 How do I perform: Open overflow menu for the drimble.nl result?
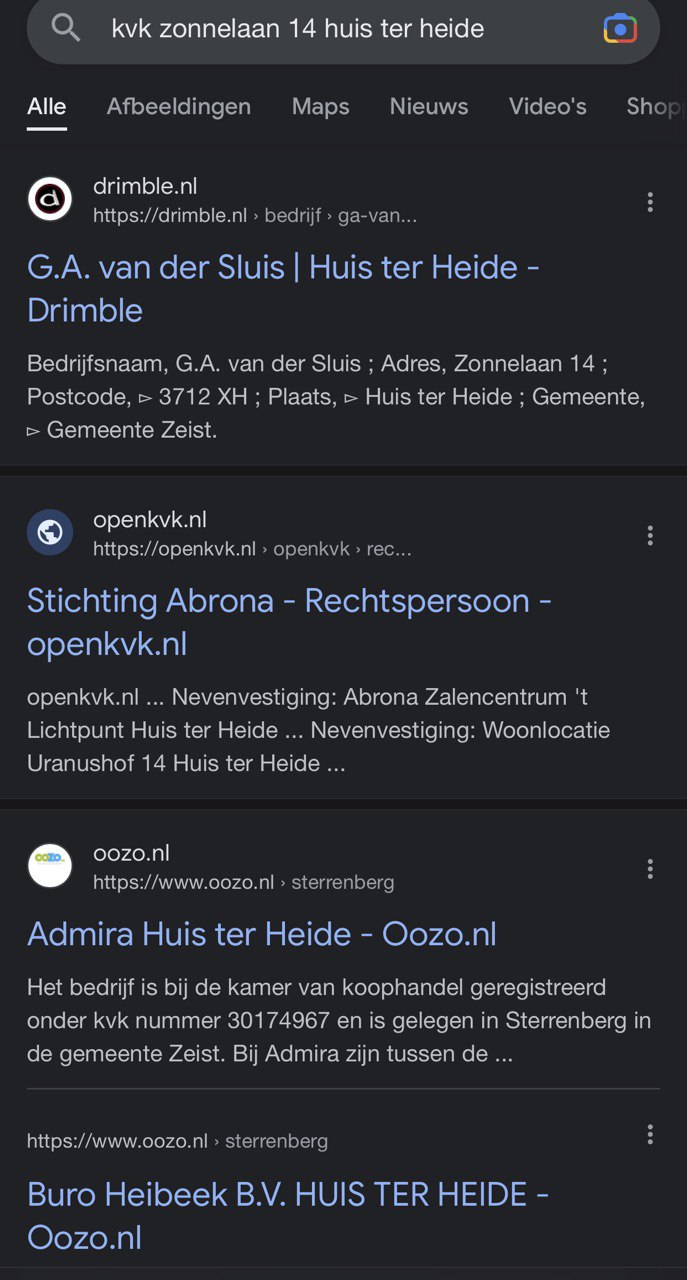pos(650,202)
